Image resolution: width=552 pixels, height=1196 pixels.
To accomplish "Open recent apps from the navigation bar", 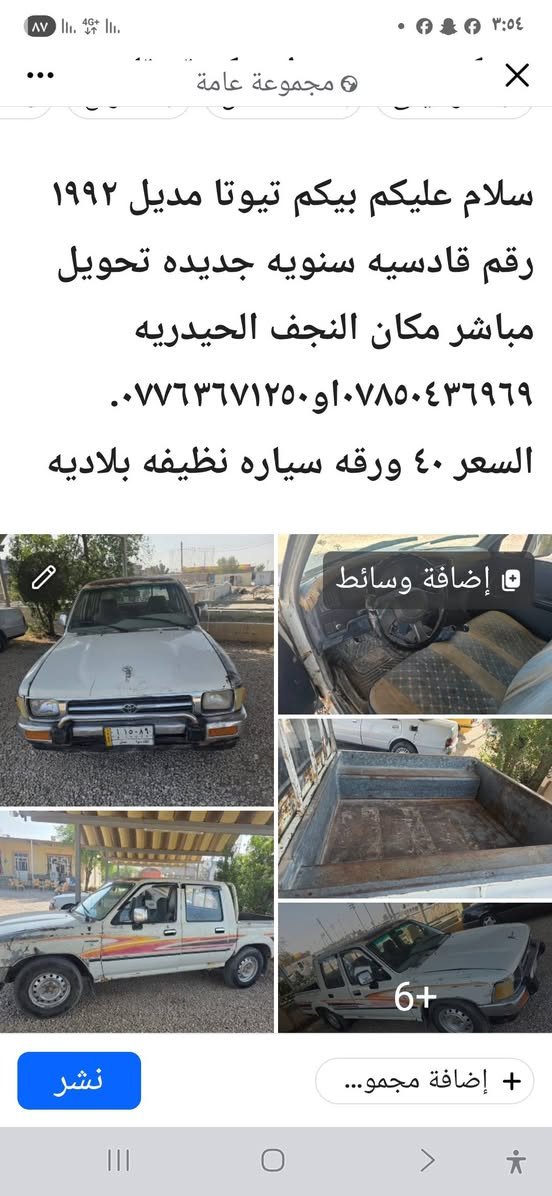I will 118,1161.
